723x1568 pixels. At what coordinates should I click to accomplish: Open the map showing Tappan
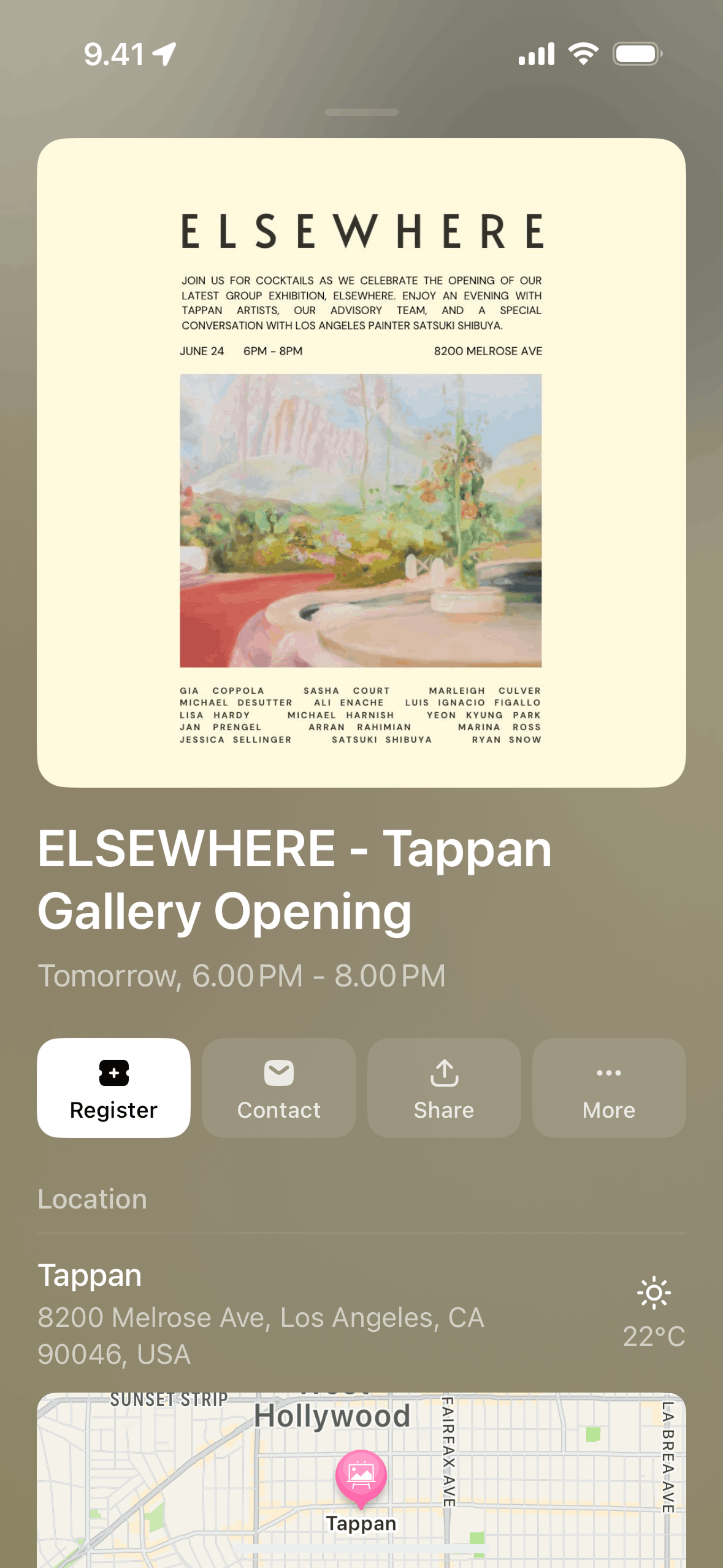click(x=361, y=1485)
